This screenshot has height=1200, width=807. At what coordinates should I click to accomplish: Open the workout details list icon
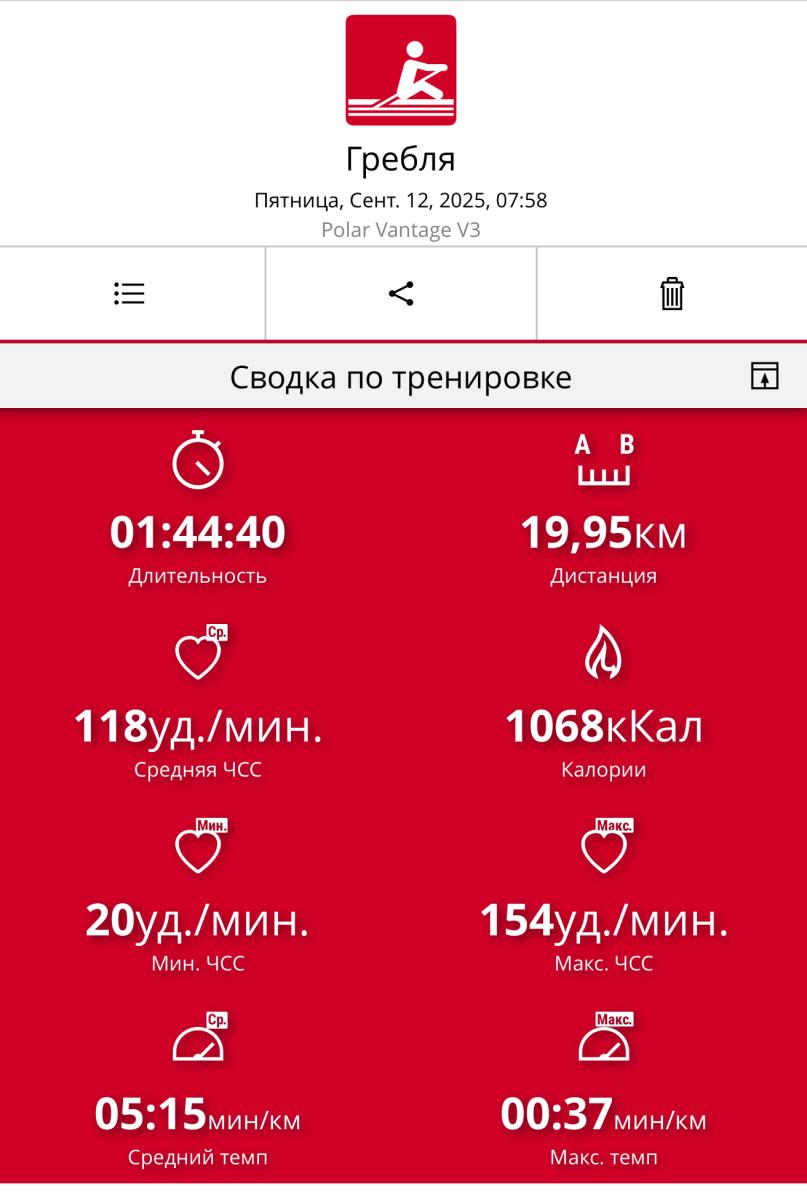tap(129, 293)
